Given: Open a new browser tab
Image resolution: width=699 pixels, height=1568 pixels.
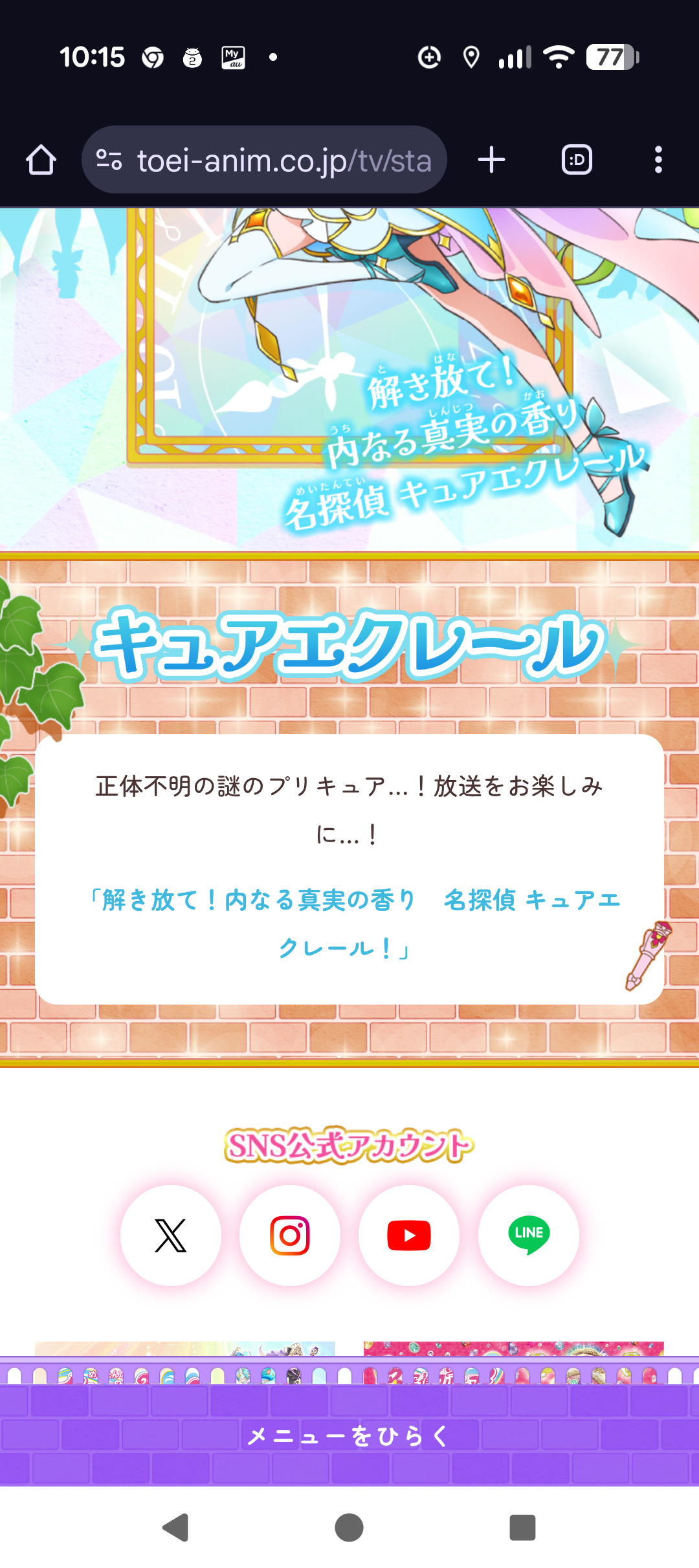Looking at the screenshot, I should tap(491, 160).
